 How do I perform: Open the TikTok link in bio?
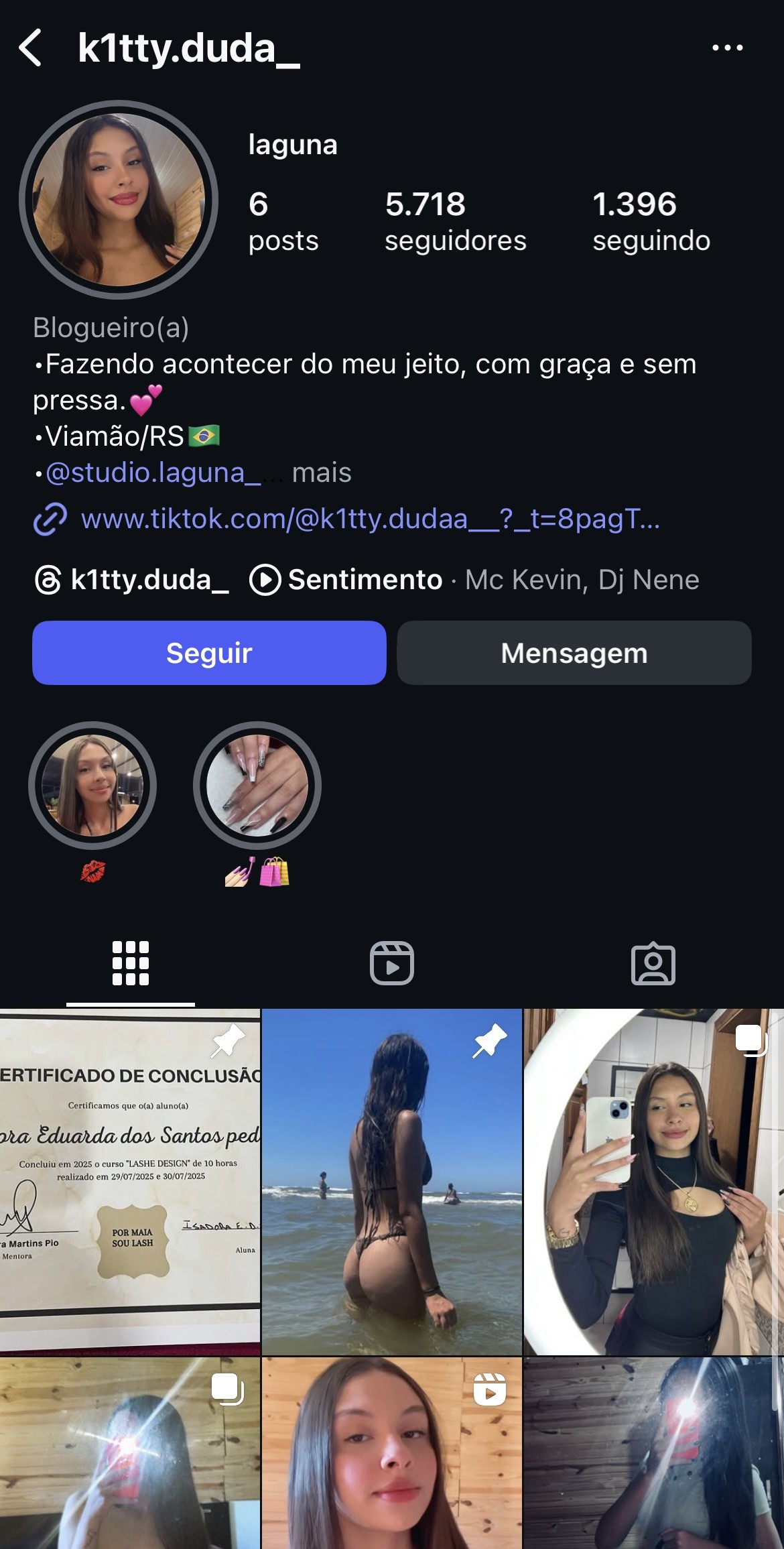click(x=370, y=519)
